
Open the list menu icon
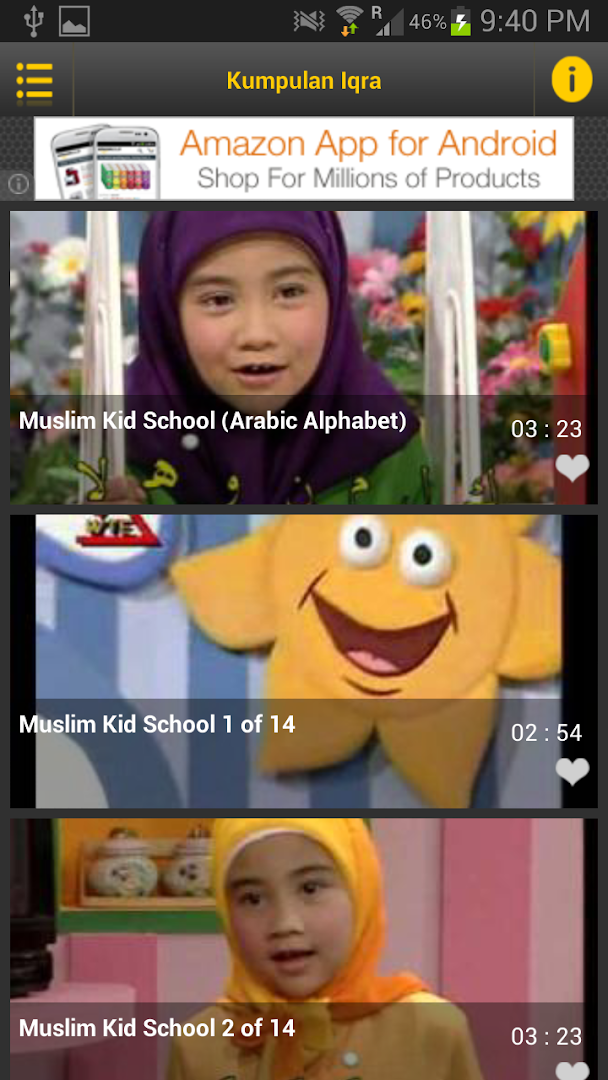tap(34, 81)
